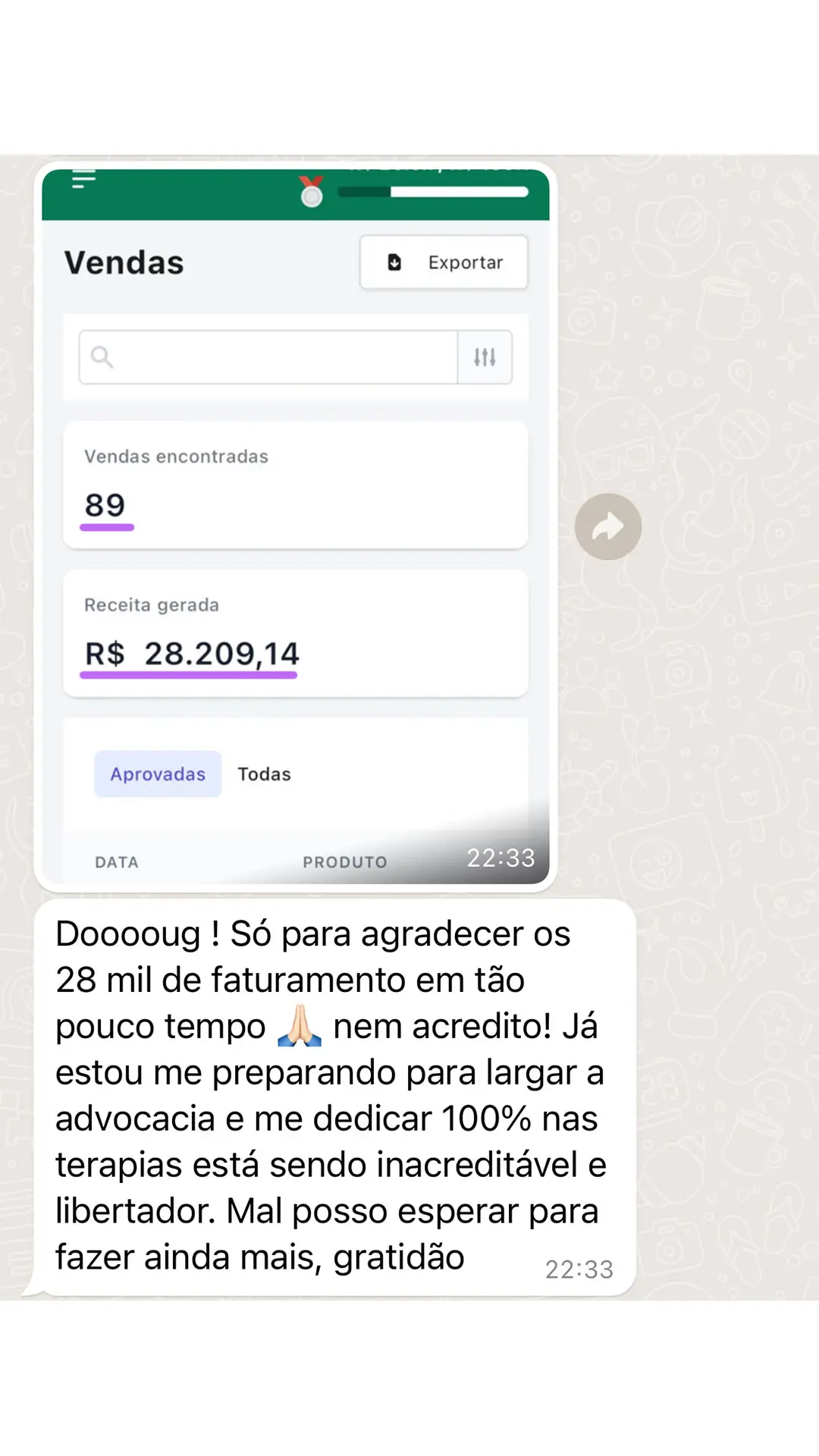This screenshot has width=819, height=1456.
Task: Open the Vendas encontradas card
Action: (295, 484)
